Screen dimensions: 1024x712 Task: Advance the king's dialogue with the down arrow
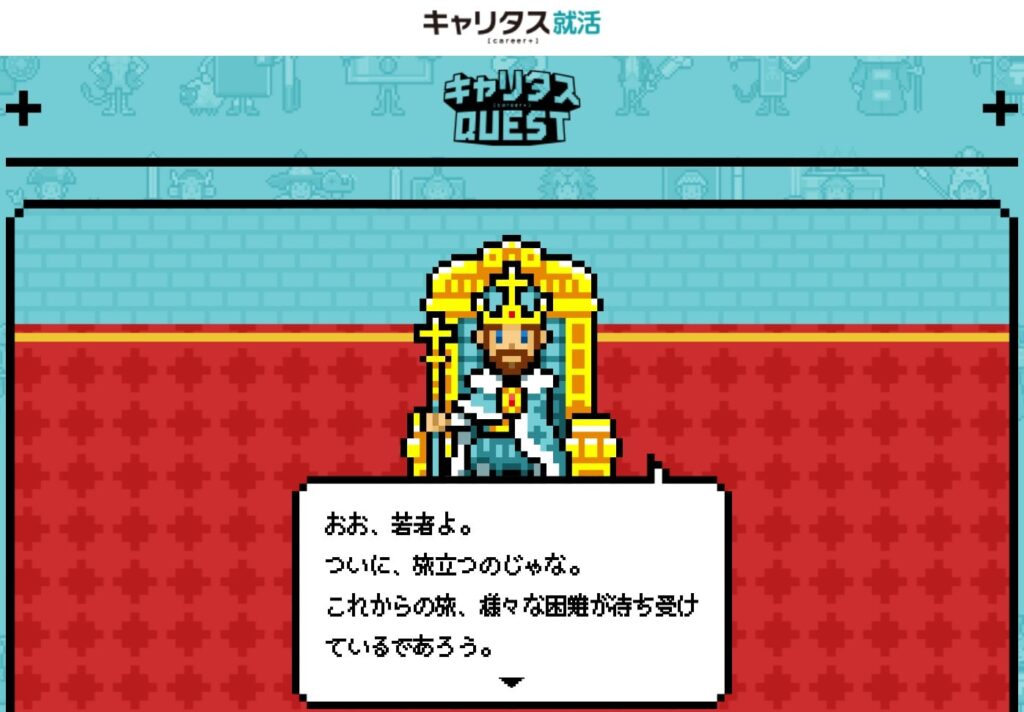512,682
